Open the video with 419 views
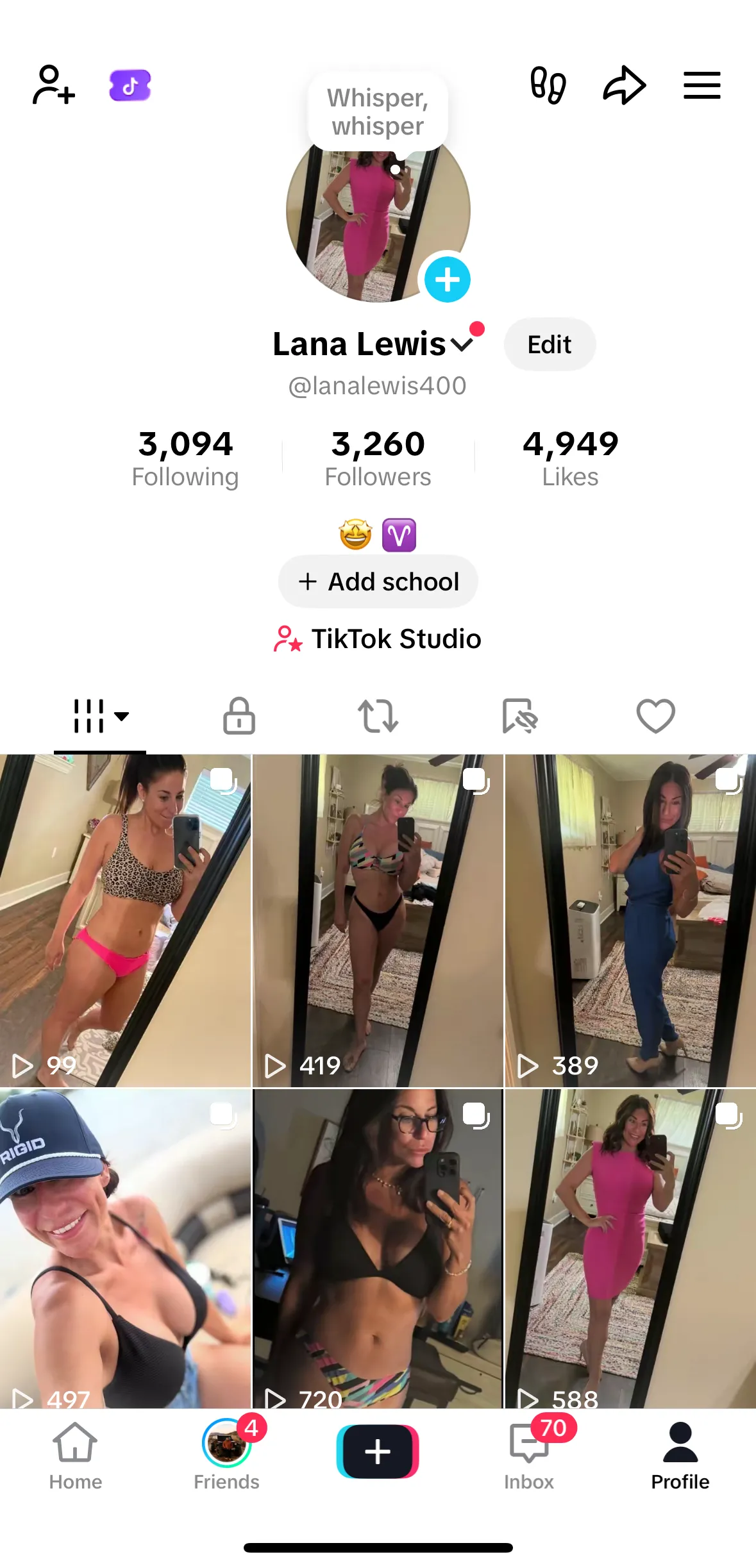This screenshot has width=756, height=1568. [378, 921]
